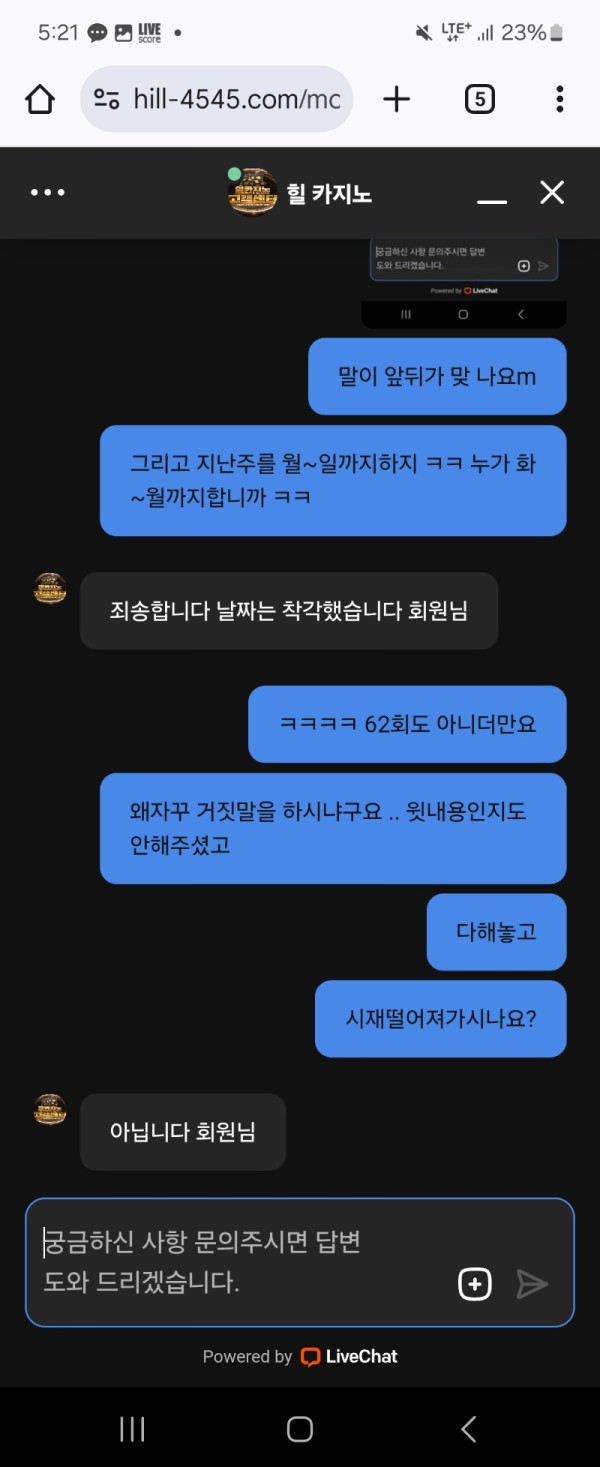Open the tab switcher showing 5 tabs
Viewport: 600px width, 1467px height.
pyautogui.click(x=480, y=99)
